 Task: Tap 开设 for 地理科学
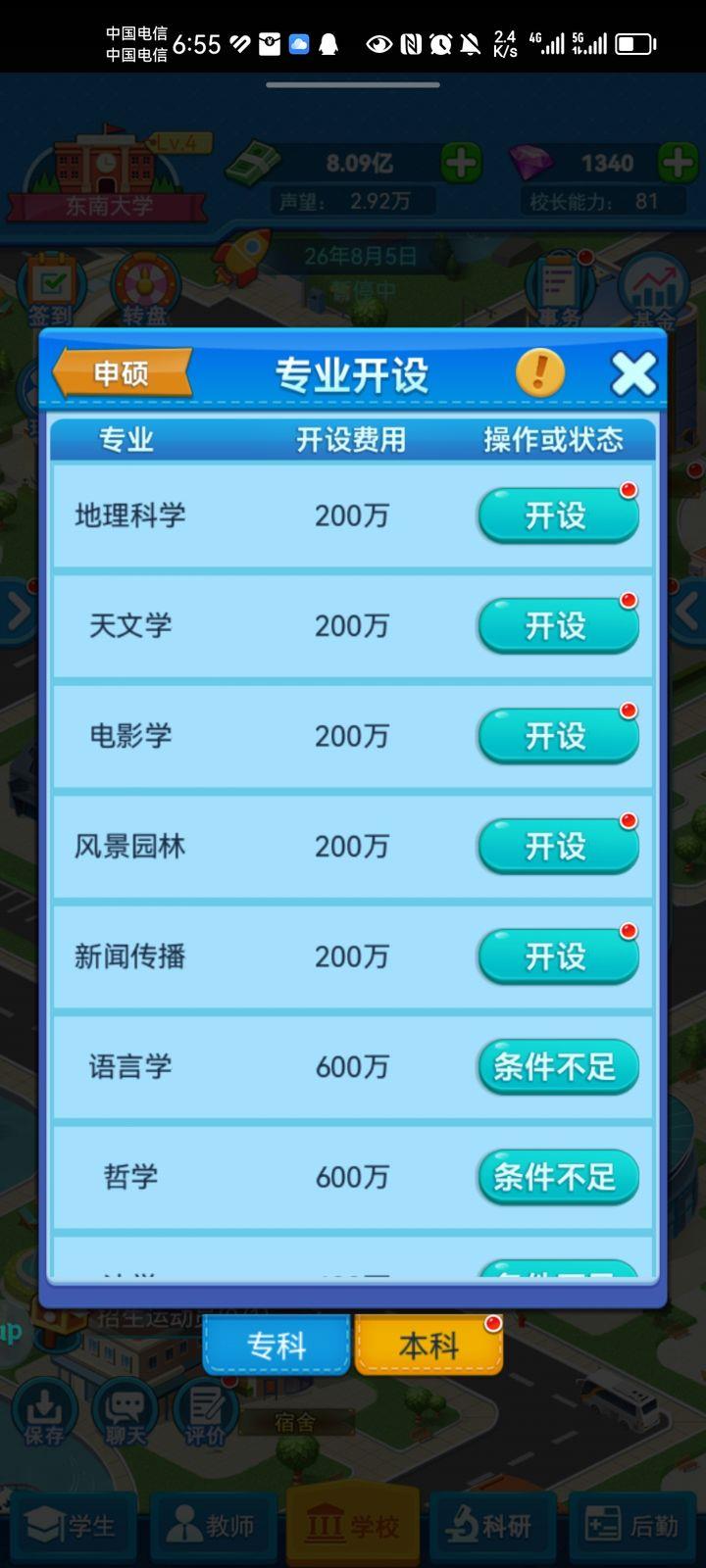tap(557, 515)
